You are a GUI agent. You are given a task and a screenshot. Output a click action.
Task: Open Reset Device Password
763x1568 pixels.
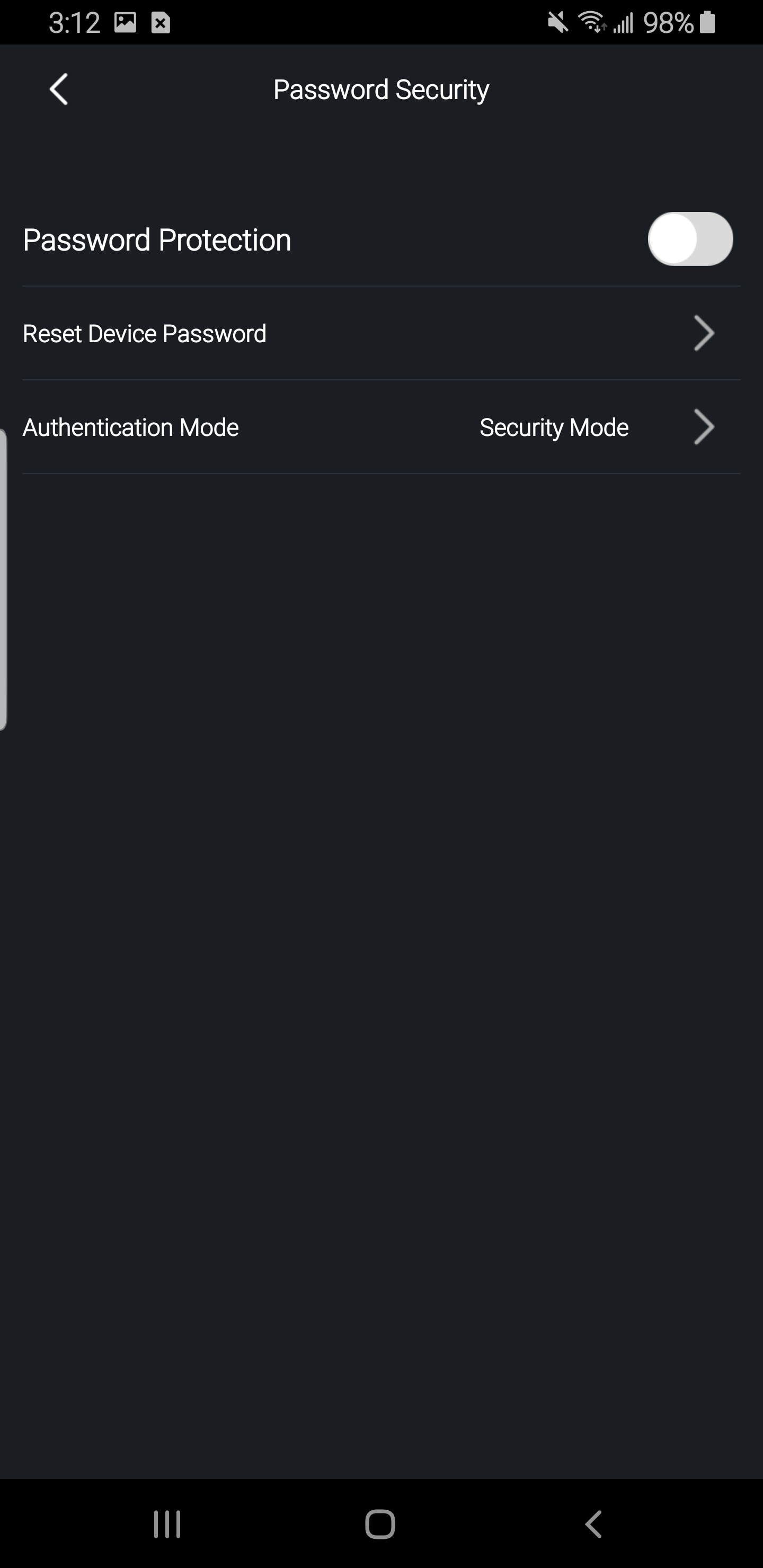pos(381,334)
